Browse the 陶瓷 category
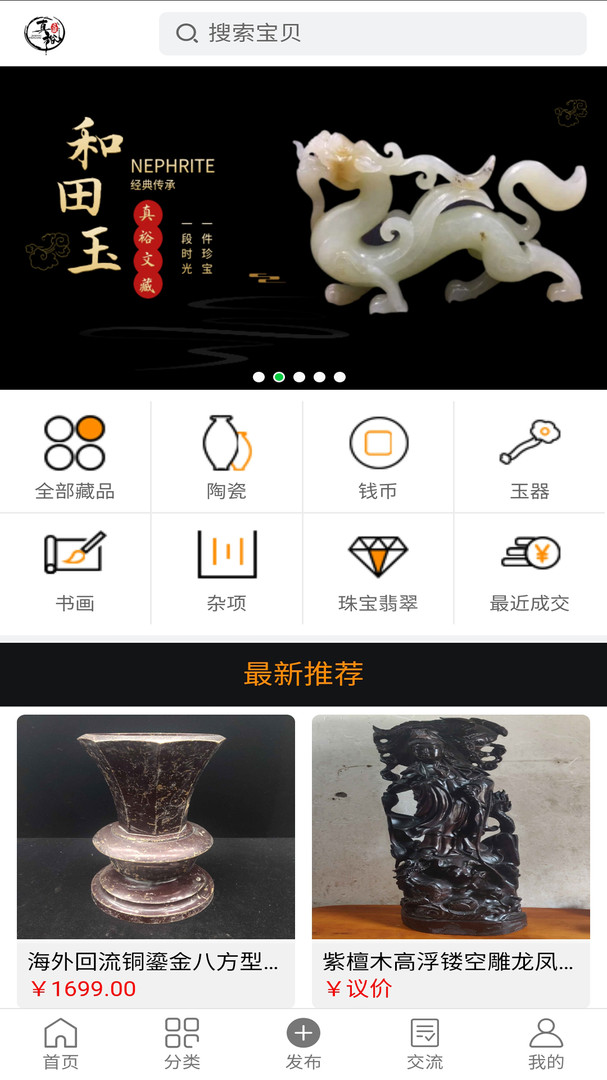Screen dimensions: 607x1080 [x=227, y=457]
